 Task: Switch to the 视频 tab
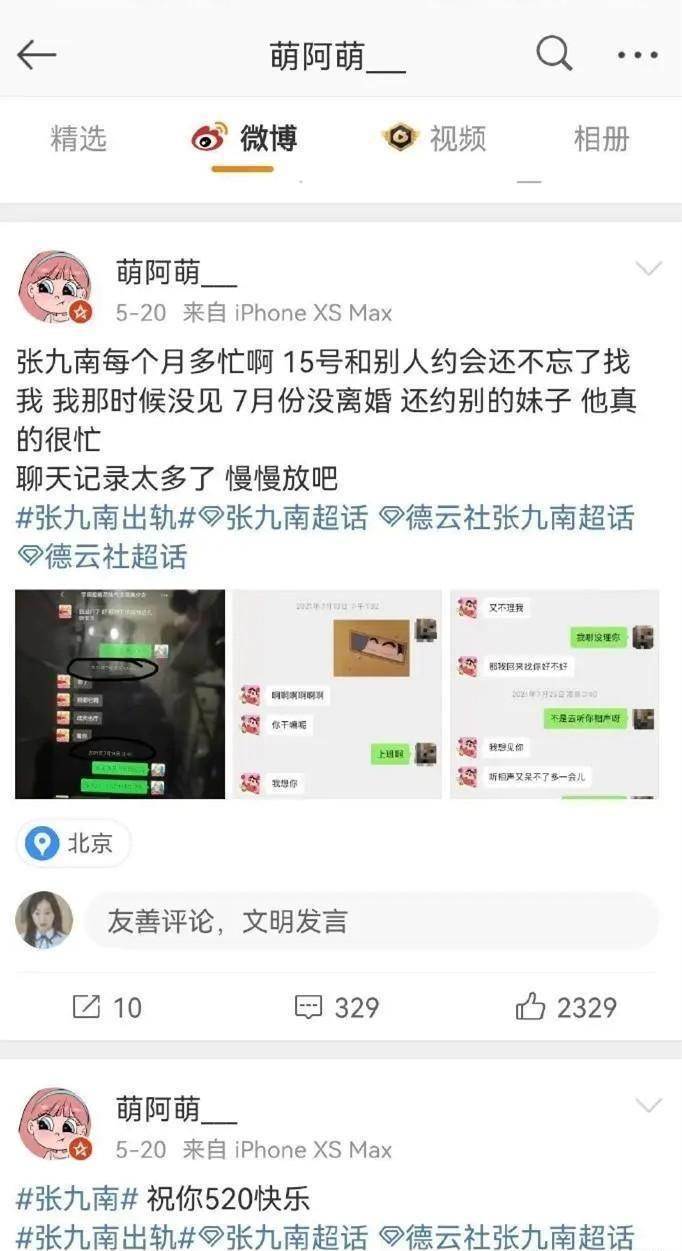pyautogui.click(x=435, y=138)
